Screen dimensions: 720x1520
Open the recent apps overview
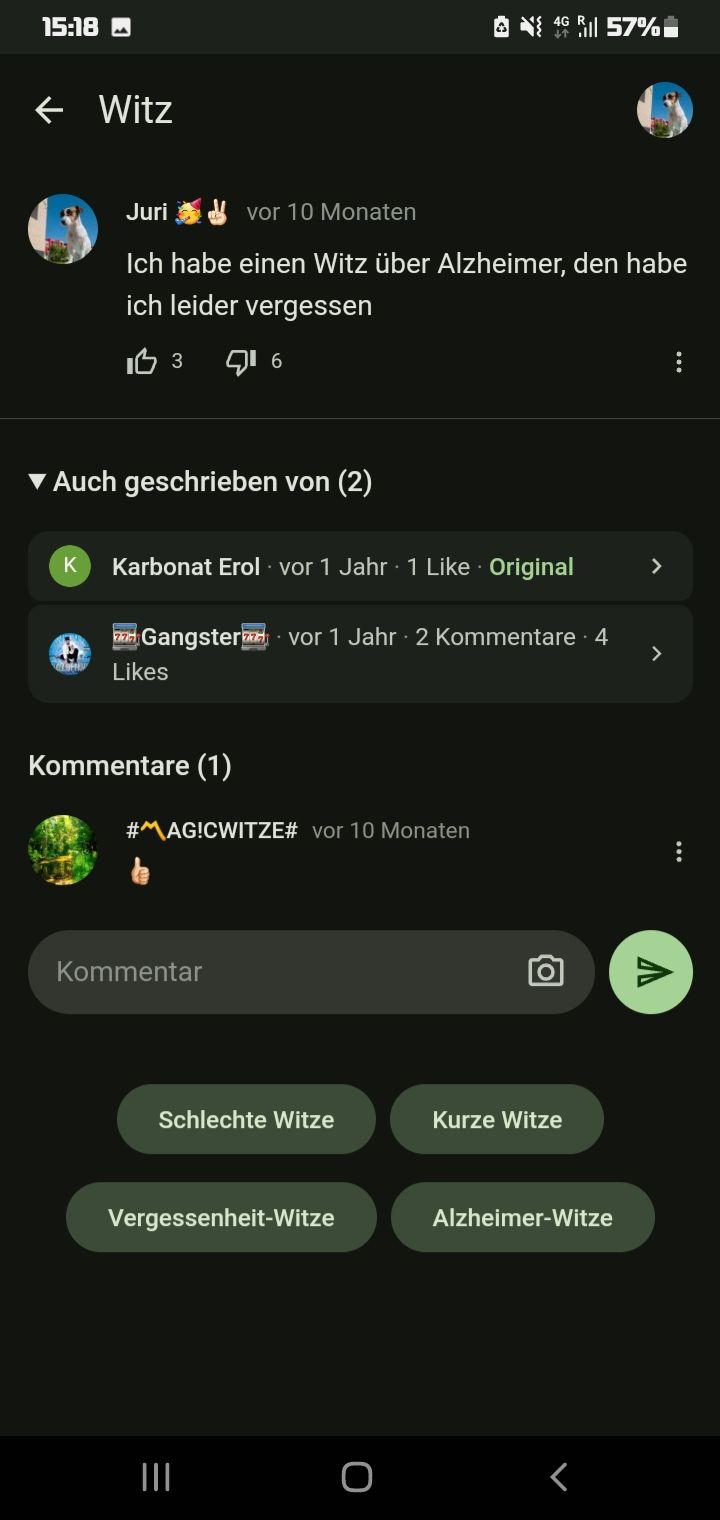156,1477
